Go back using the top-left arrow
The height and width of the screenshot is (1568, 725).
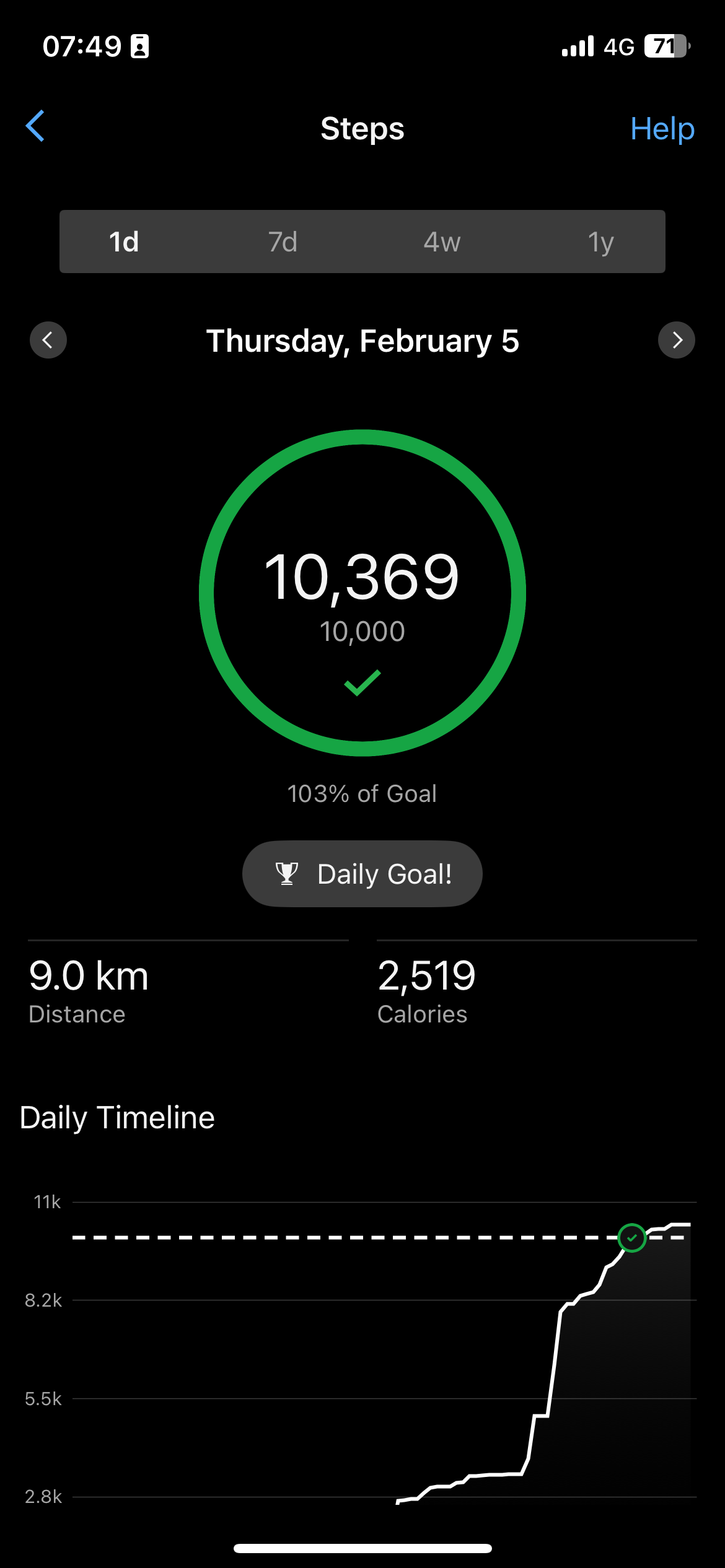pos(35,126)
